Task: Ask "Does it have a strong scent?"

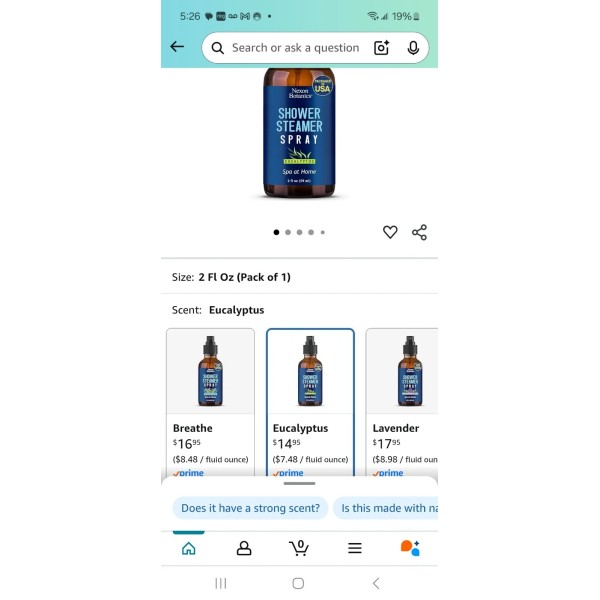Action: coord(250,508)
